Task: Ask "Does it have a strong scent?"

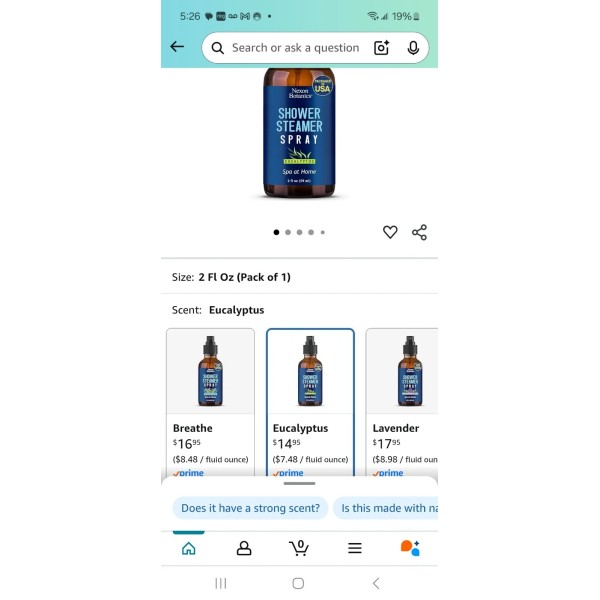Action: coord(250,508)
